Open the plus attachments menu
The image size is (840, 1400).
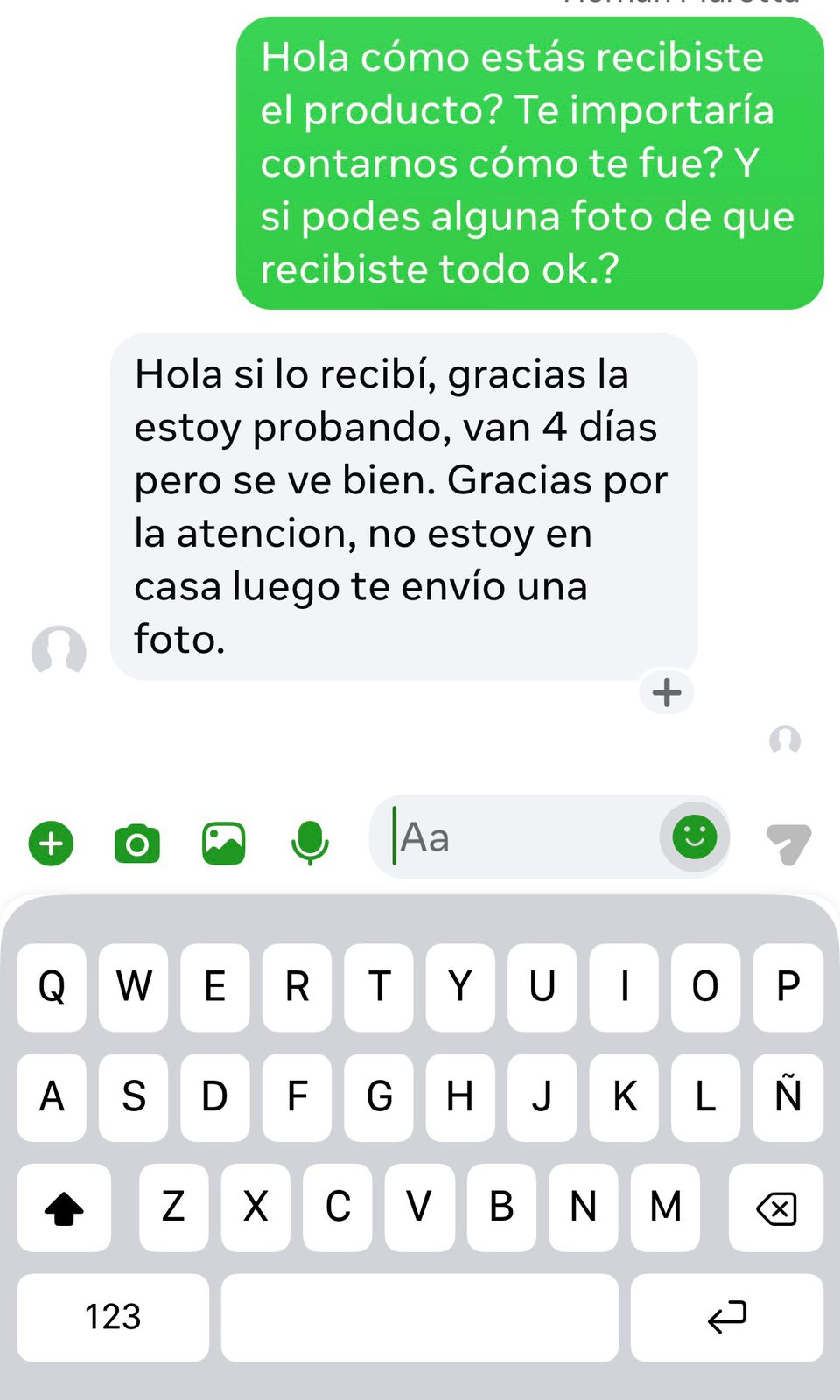tap(51, 843)
